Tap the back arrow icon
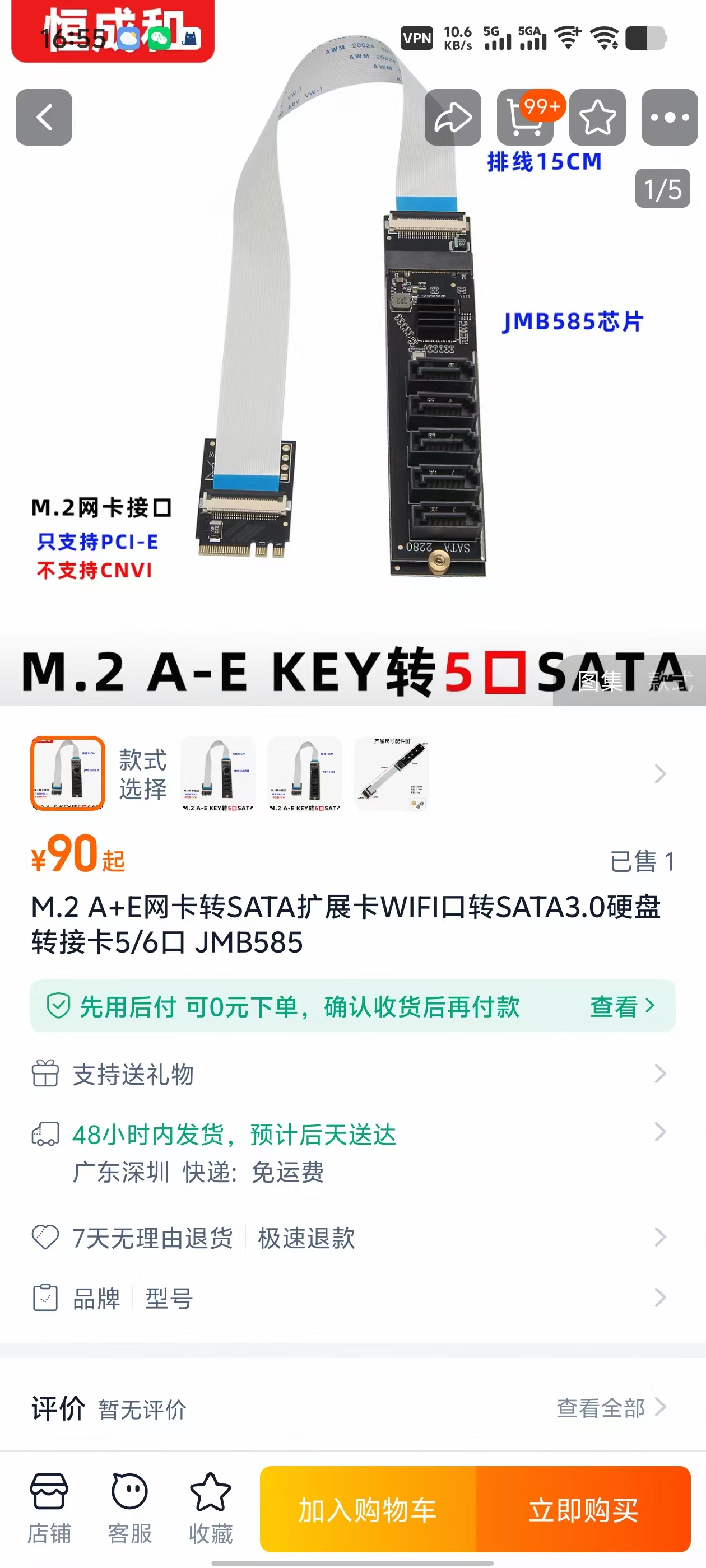706x1568 pixels. [x=44, y=118]
